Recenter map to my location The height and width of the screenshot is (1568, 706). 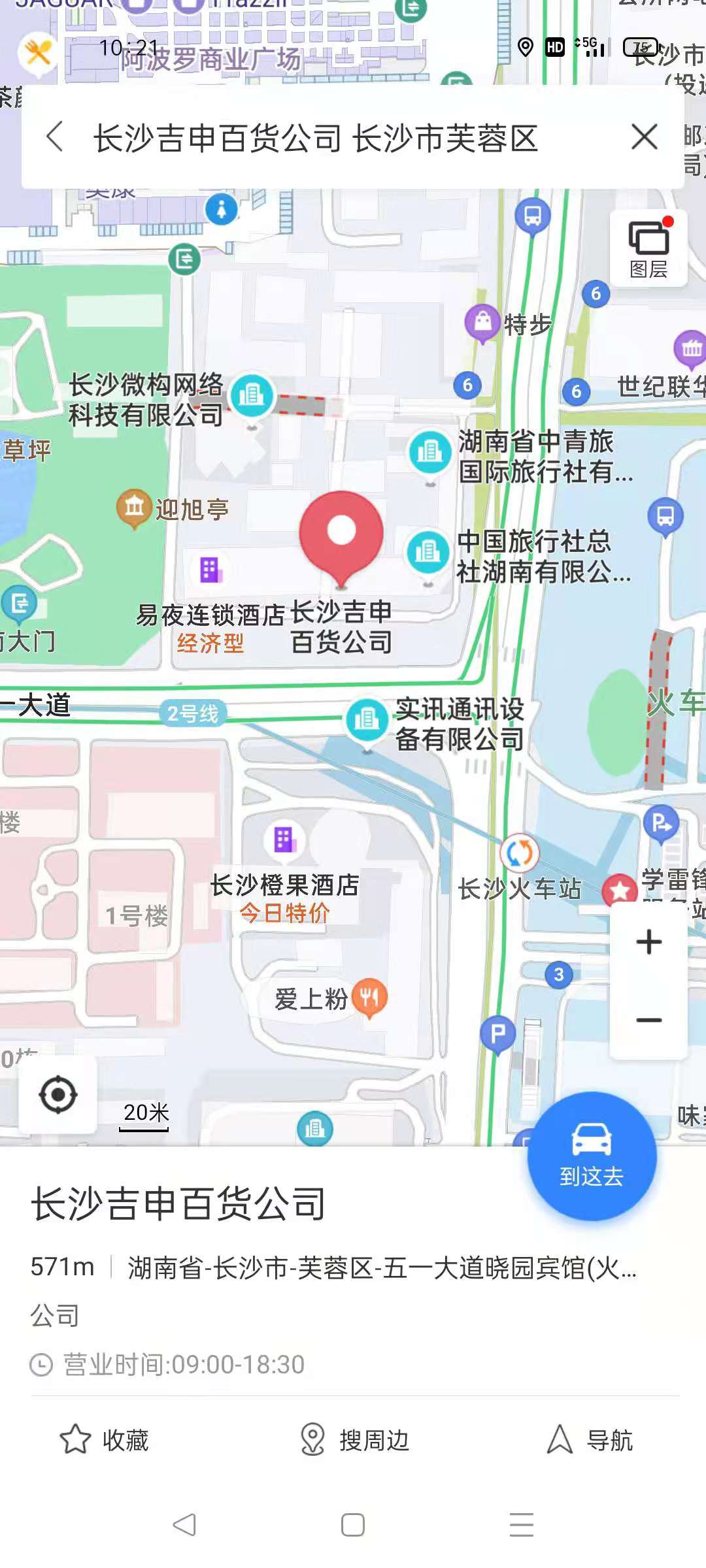58,1094
